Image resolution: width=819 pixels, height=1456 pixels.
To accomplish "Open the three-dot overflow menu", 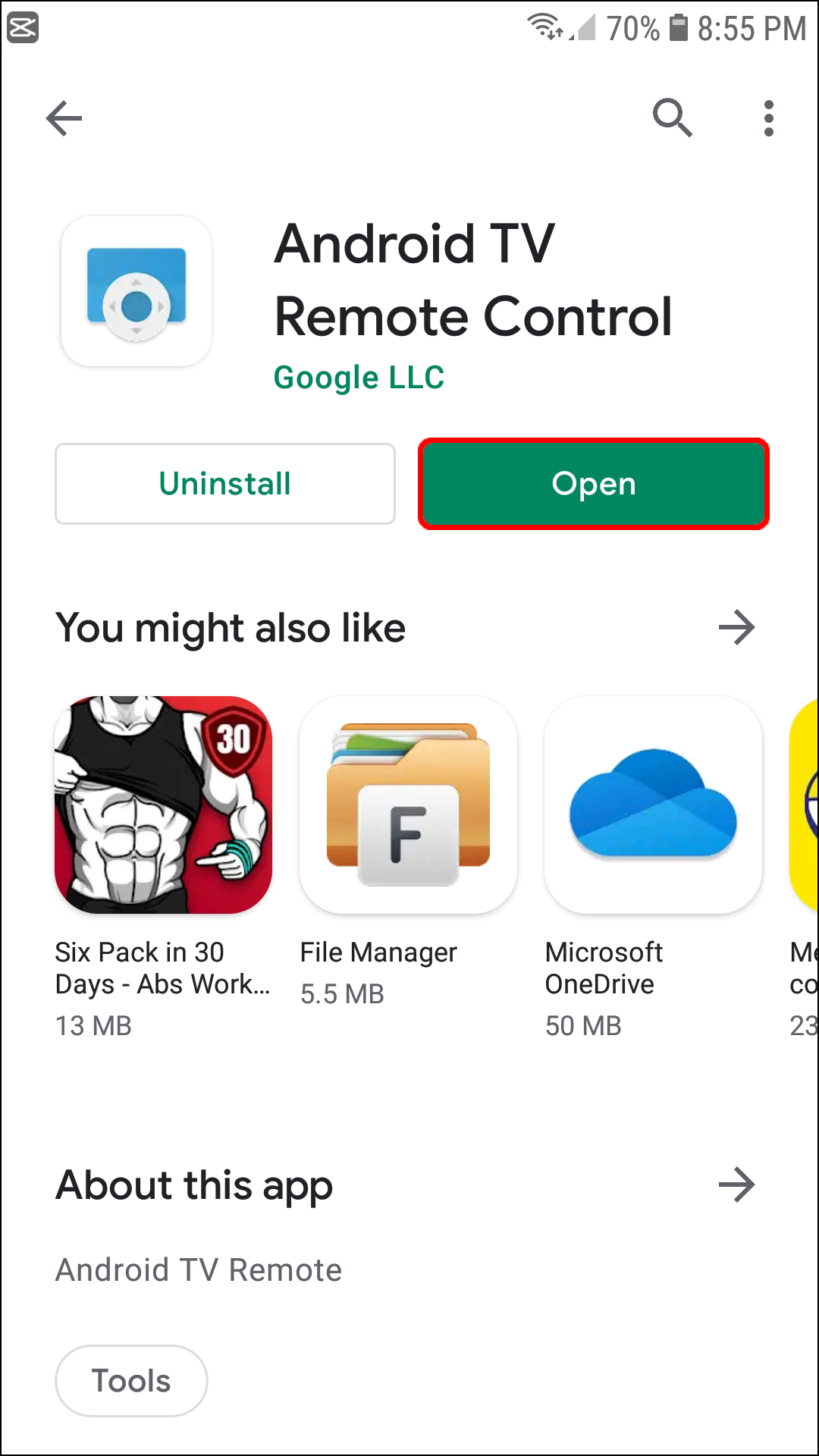I will [x=768, y=118].
